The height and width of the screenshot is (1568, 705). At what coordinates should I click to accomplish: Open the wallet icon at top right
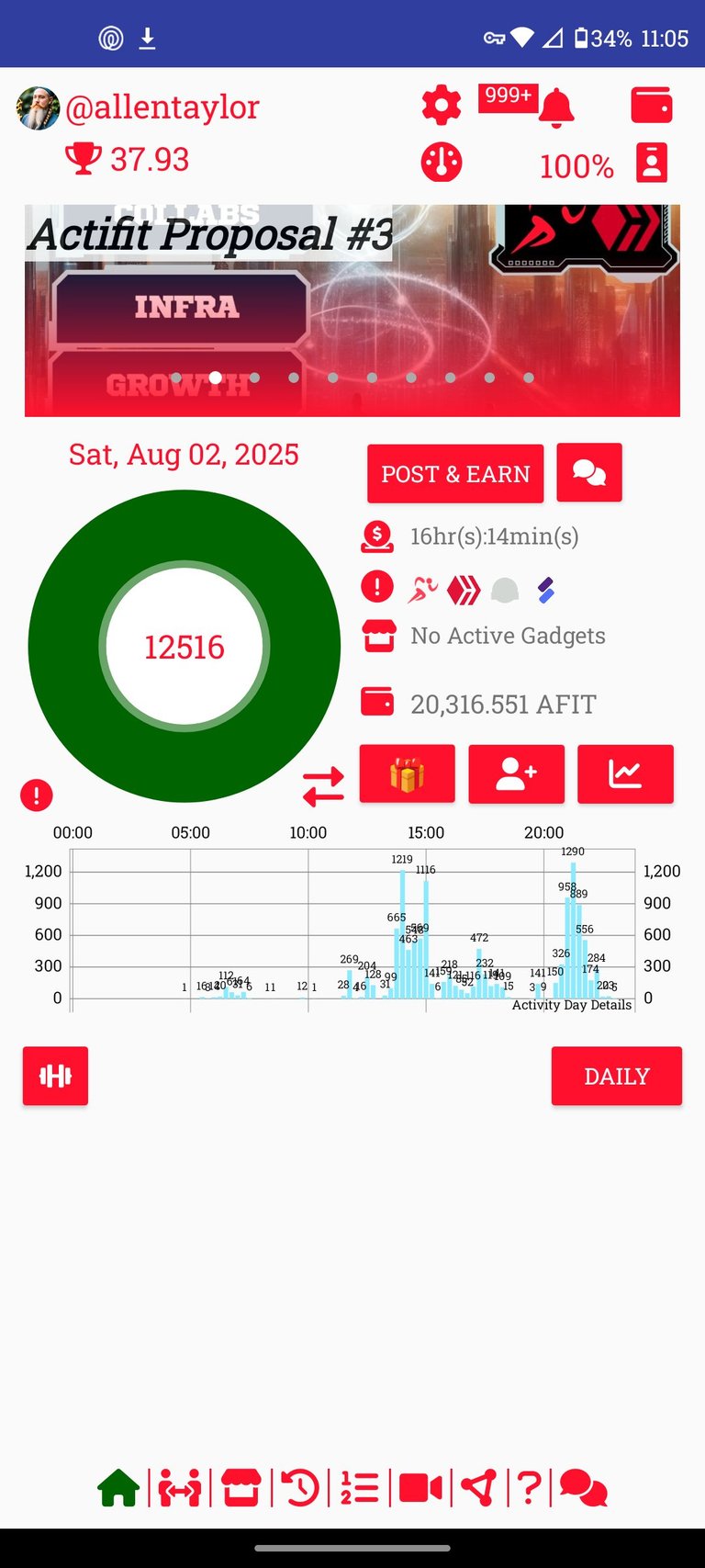click(x=652, y=105)
